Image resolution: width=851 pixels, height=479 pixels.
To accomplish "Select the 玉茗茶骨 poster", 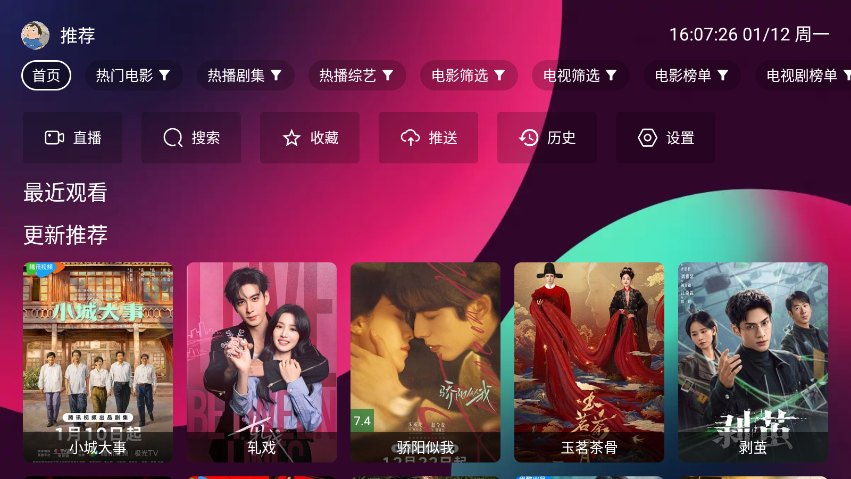I will point(589,362).
